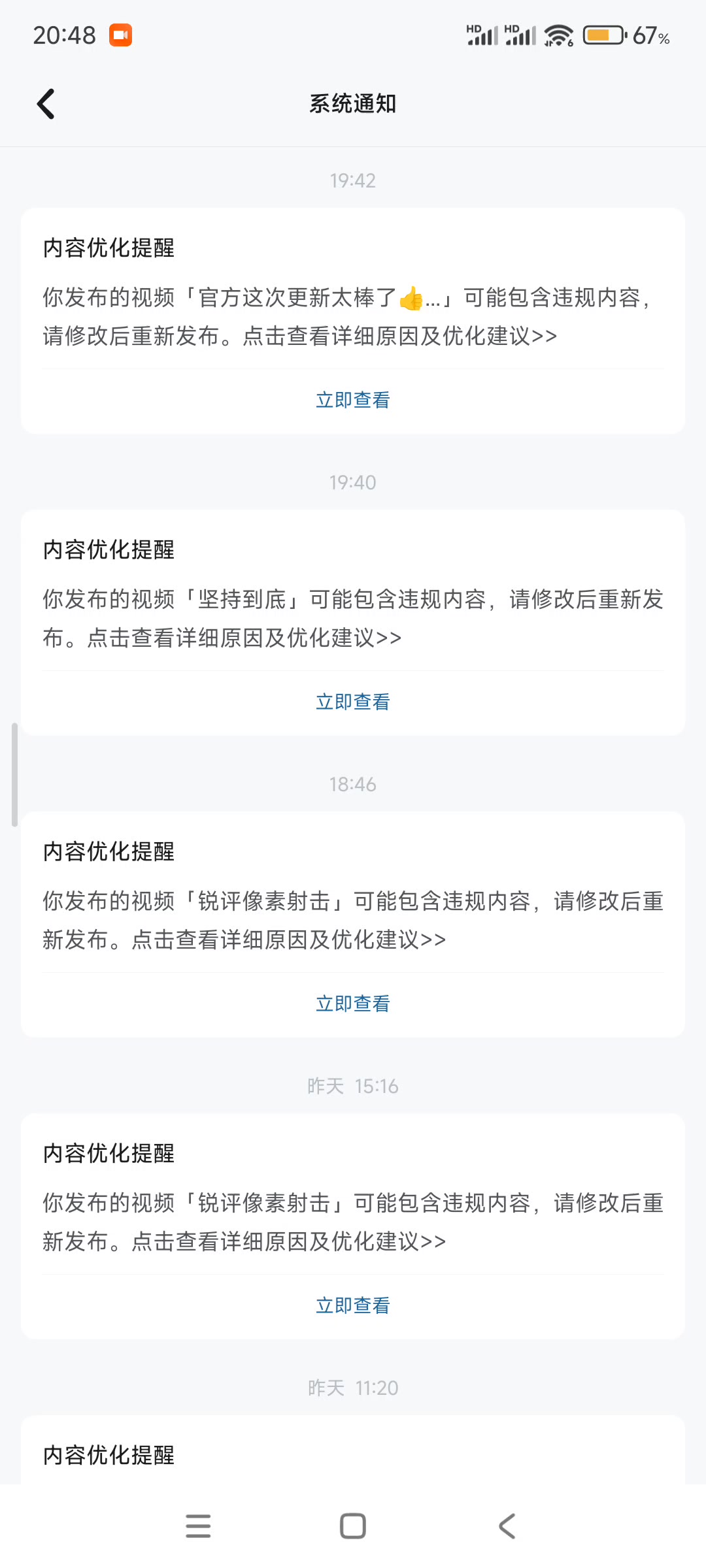
Task: Open the recent apps menu button
Action: pyautogui.click(x=198, y=1526)
